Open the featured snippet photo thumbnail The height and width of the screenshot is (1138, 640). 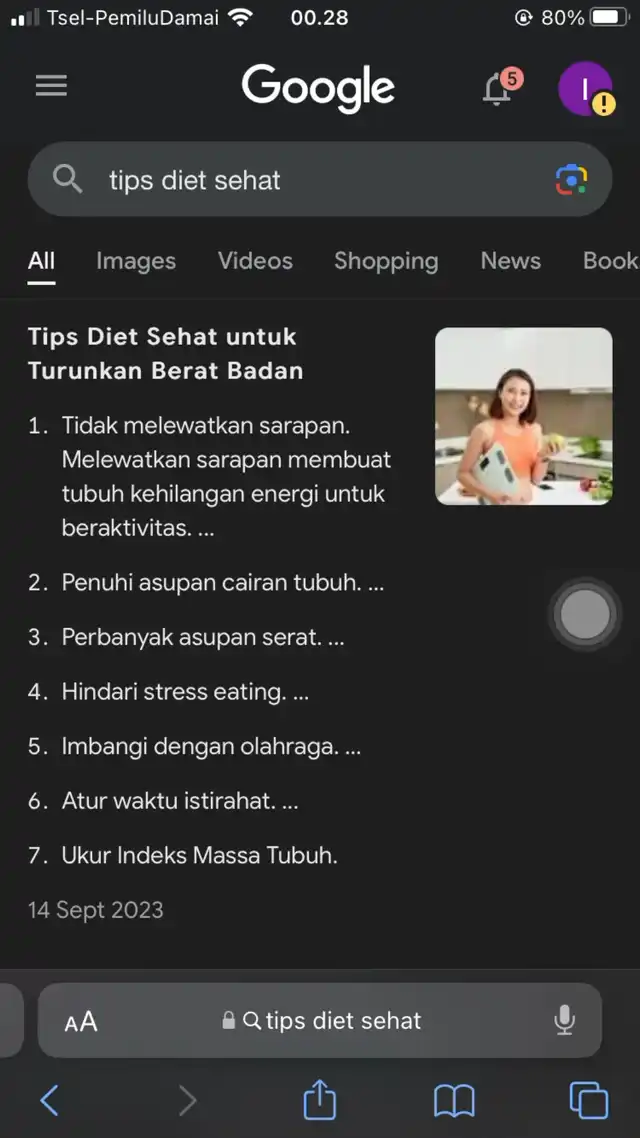pos(524,416)
